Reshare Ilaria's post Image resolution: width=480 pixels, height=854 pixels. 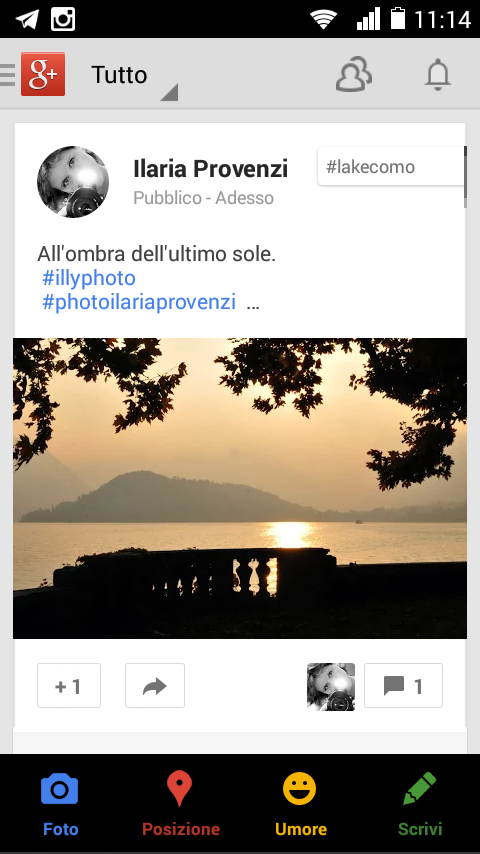[x=155, y=686]
